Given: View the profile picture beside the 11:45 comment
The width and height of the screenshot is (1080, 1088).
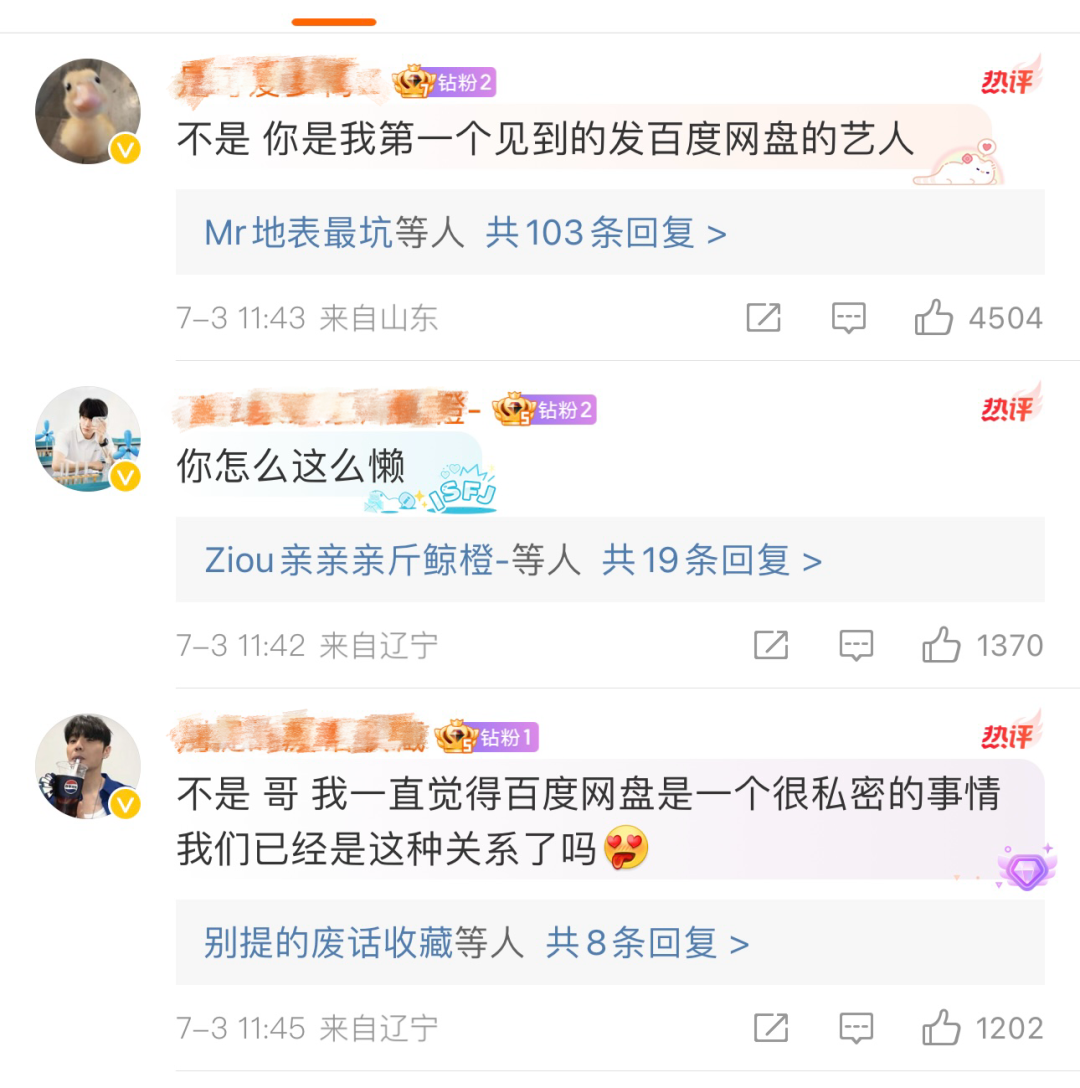Looking at the screenshot, I should 88,766.
